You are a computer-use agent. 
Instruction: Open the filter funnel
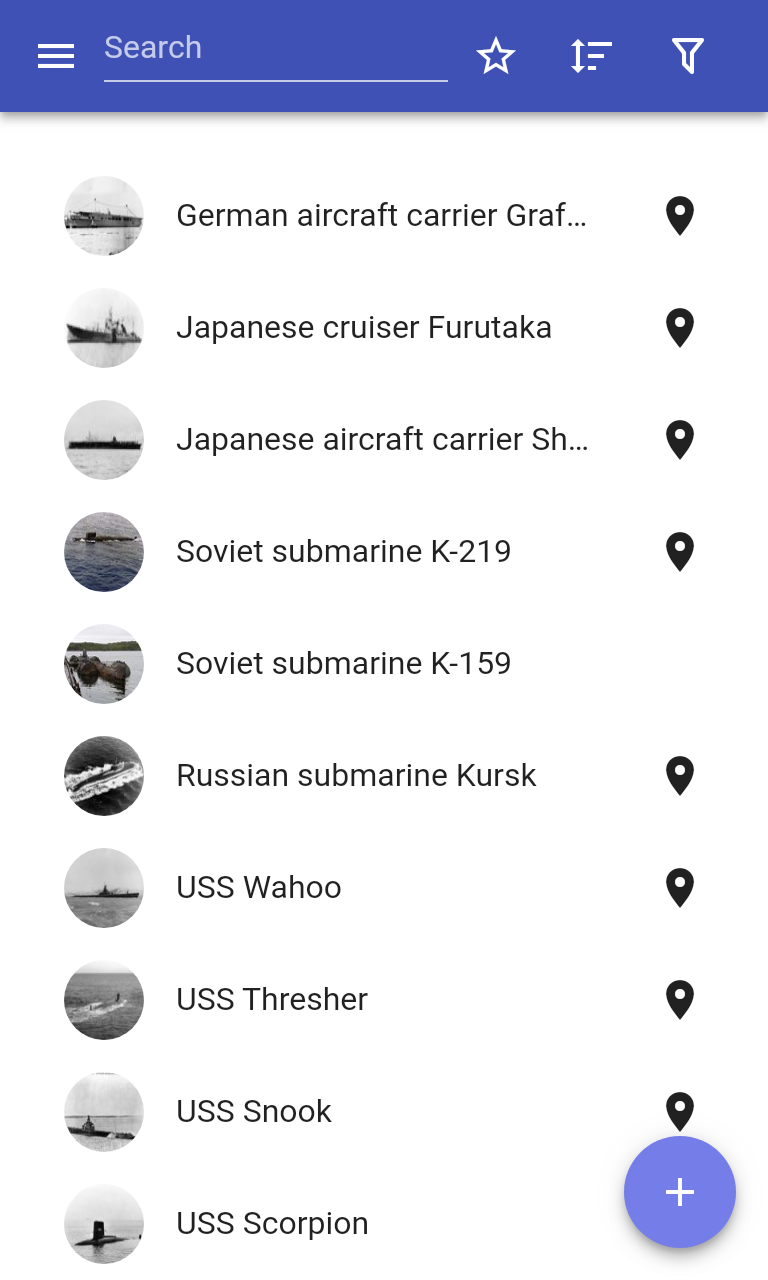(x=687, y=56)
